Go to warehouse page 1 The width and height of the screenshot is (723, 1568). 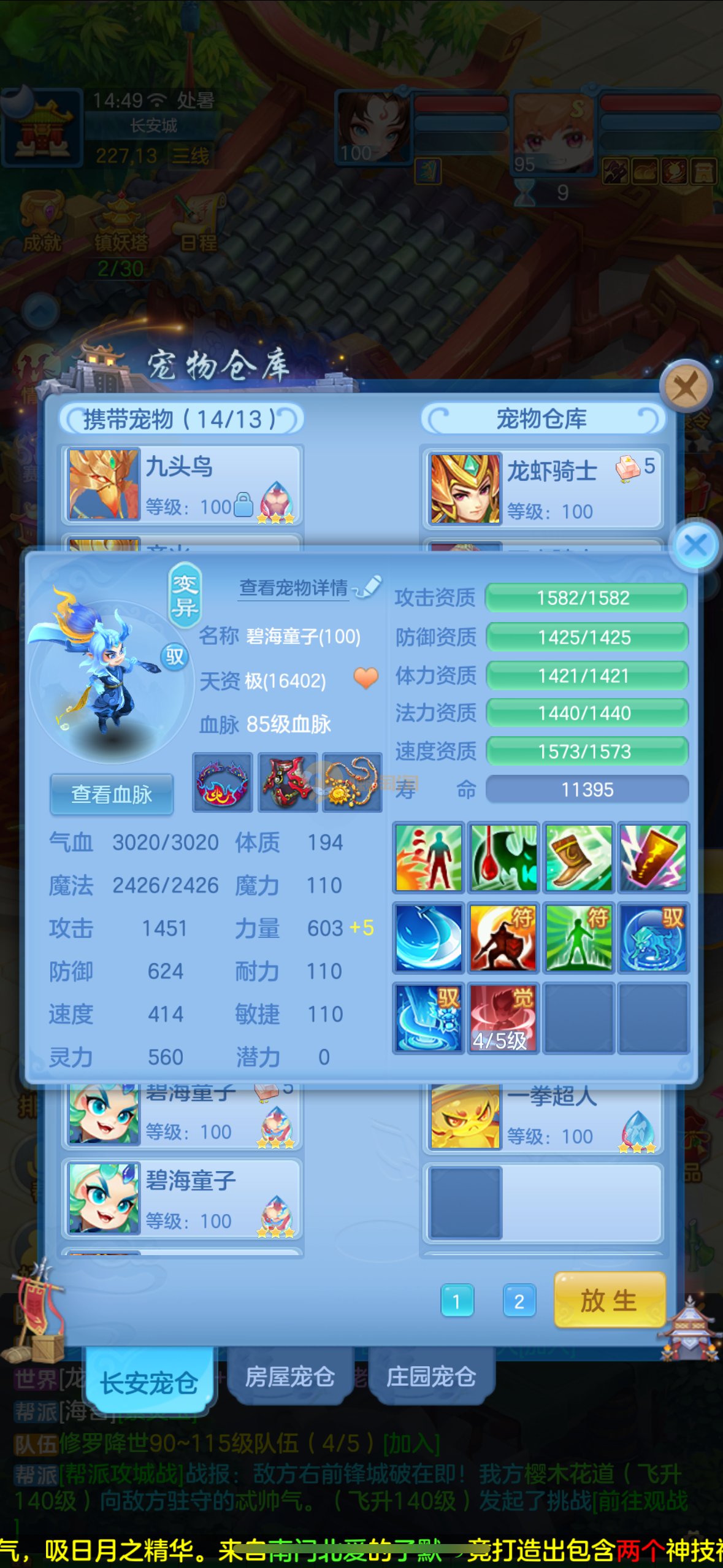[457, 1301]
